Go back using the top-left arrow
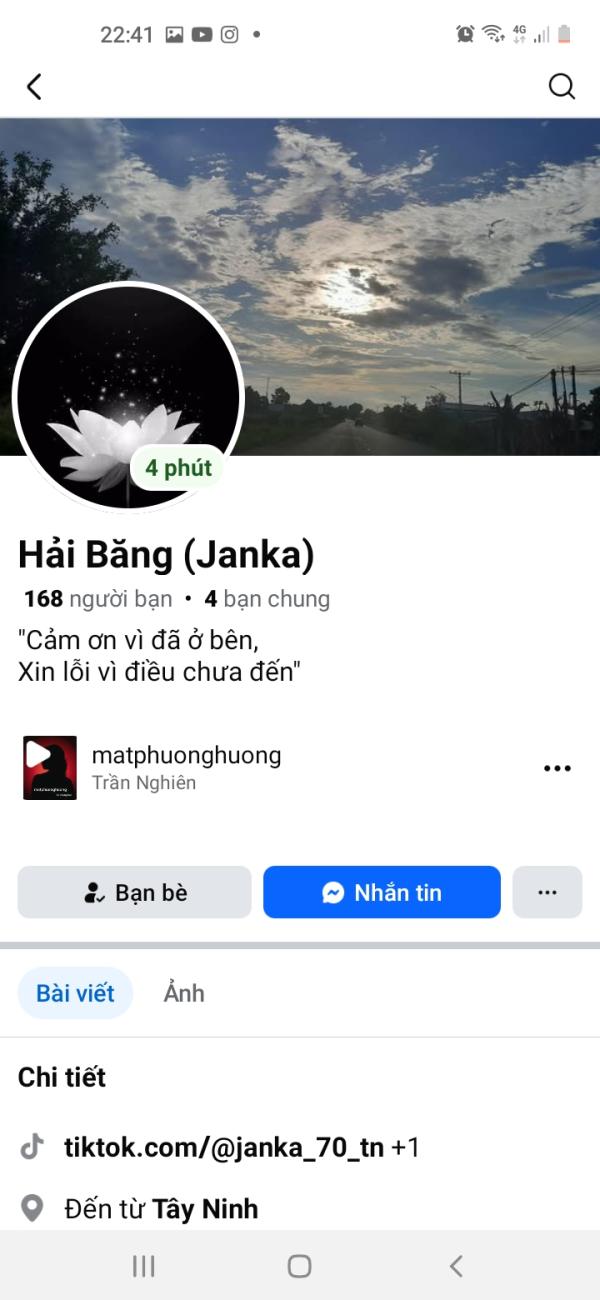The image size is (600, 1300). click(34, 87)
